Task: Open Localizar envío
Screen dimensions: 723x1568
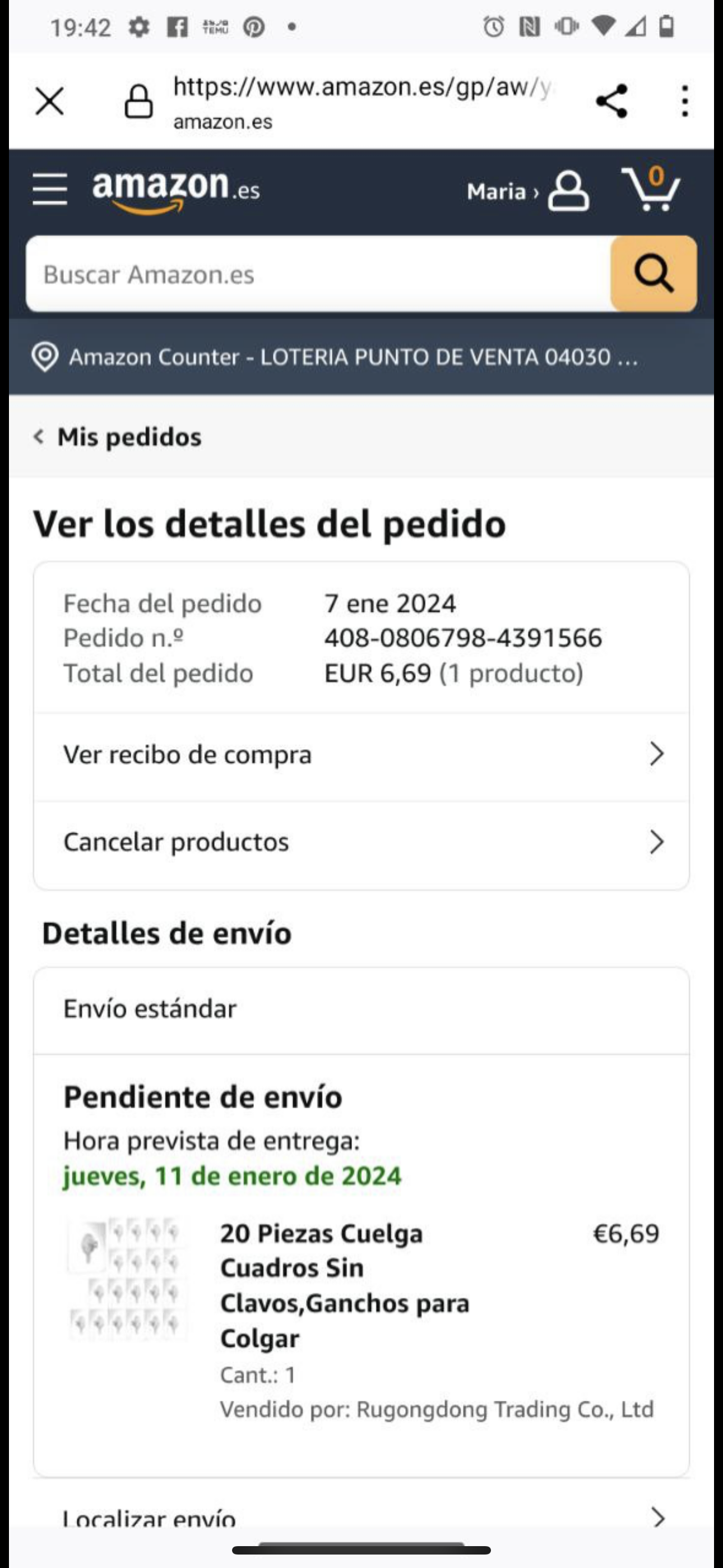Action: pyautogui.click(x=361, y=1518)
